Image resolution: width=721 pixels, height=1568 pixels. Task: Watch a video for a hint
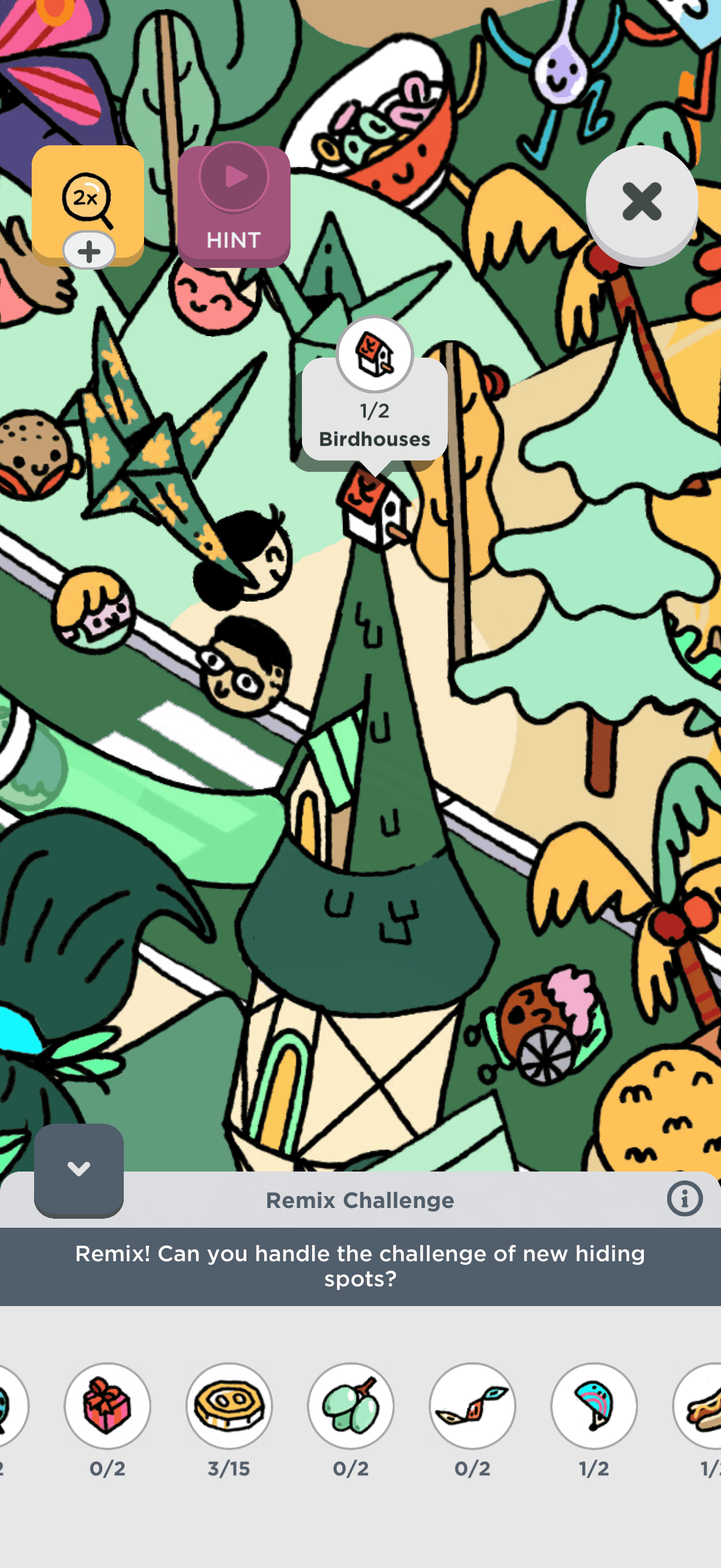click(234, 205)
